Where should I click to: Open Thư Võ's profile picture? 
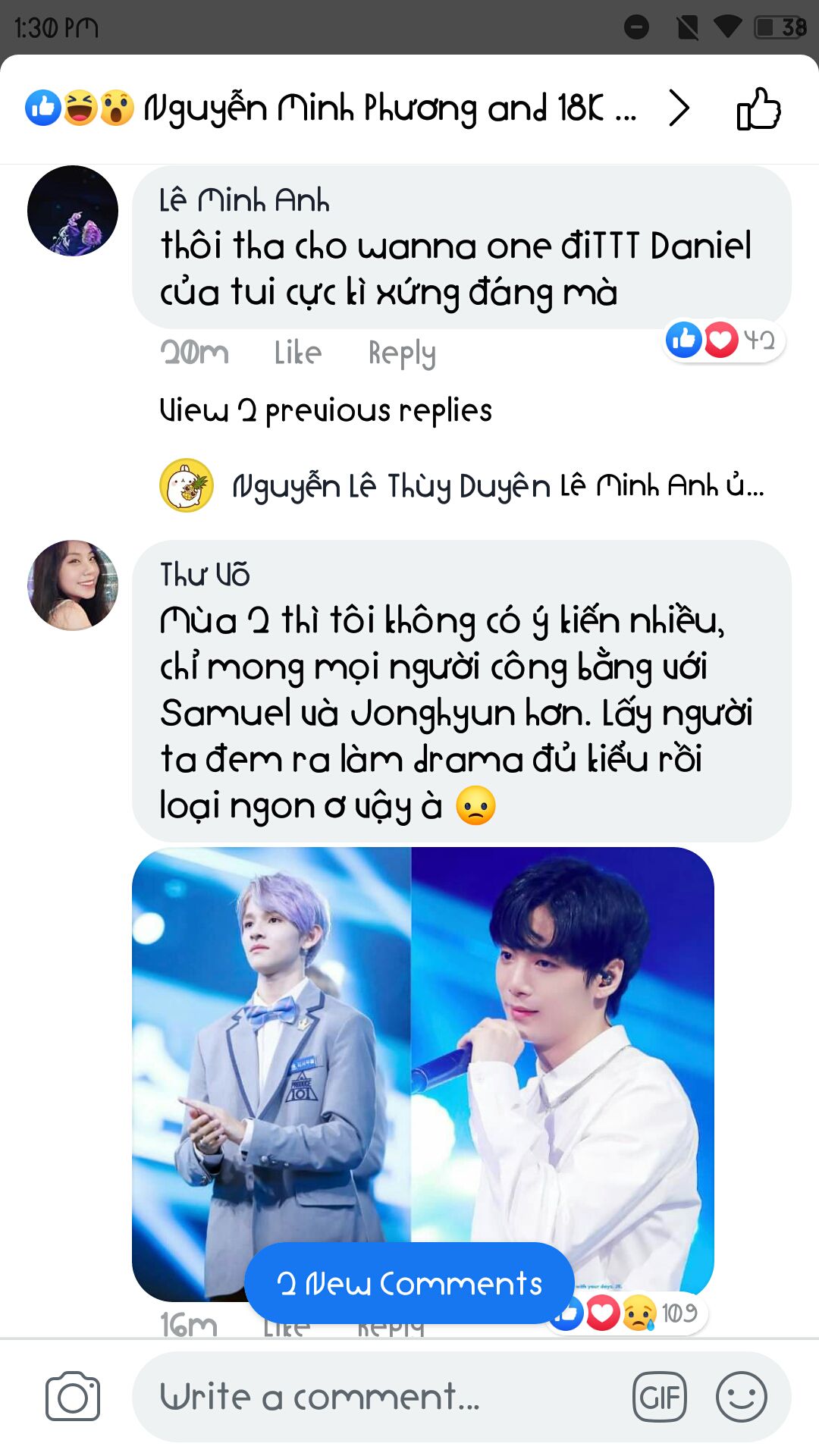73,585
